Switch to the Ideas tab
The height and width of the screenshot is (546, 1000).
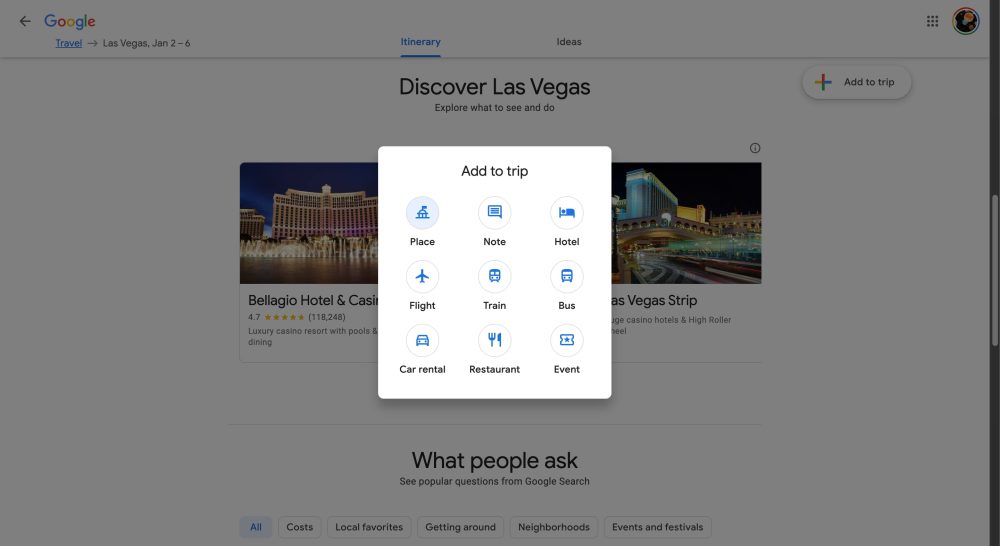tap(569, 42)
